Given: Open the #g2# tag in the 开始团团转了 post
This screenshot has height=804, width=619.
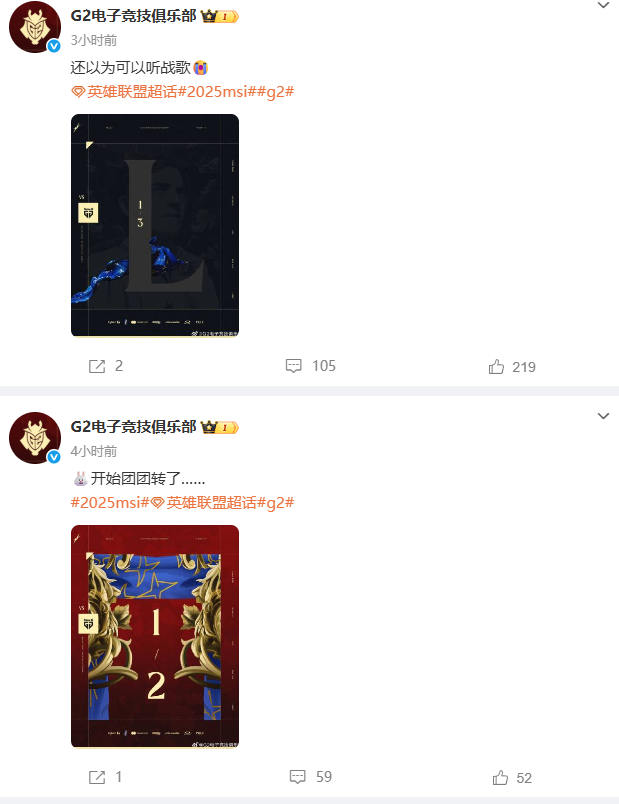Looking at the screenshot, I should coord(276,502).
